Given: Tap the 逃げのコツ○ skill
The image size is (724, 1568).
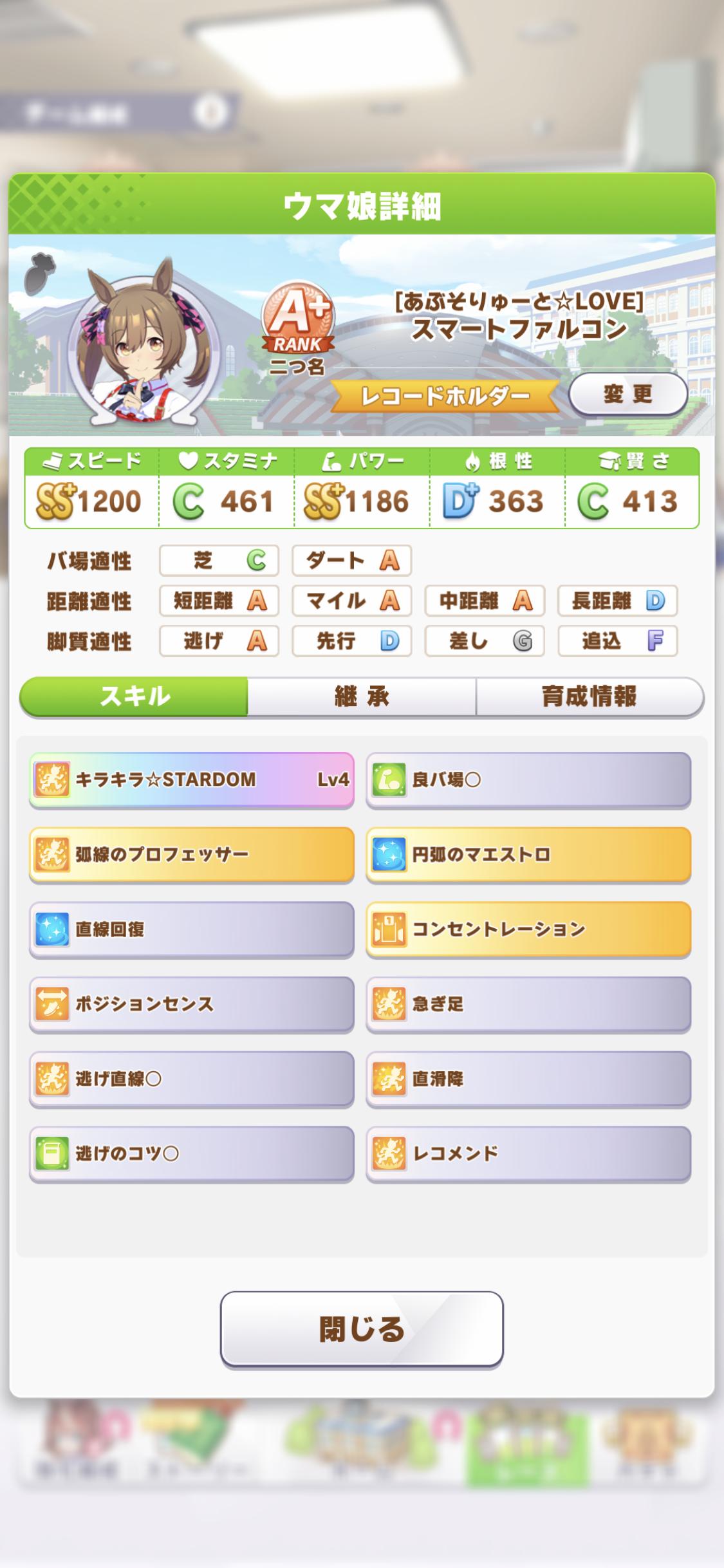Looking at the screenshot, I should click(192, 1153).
